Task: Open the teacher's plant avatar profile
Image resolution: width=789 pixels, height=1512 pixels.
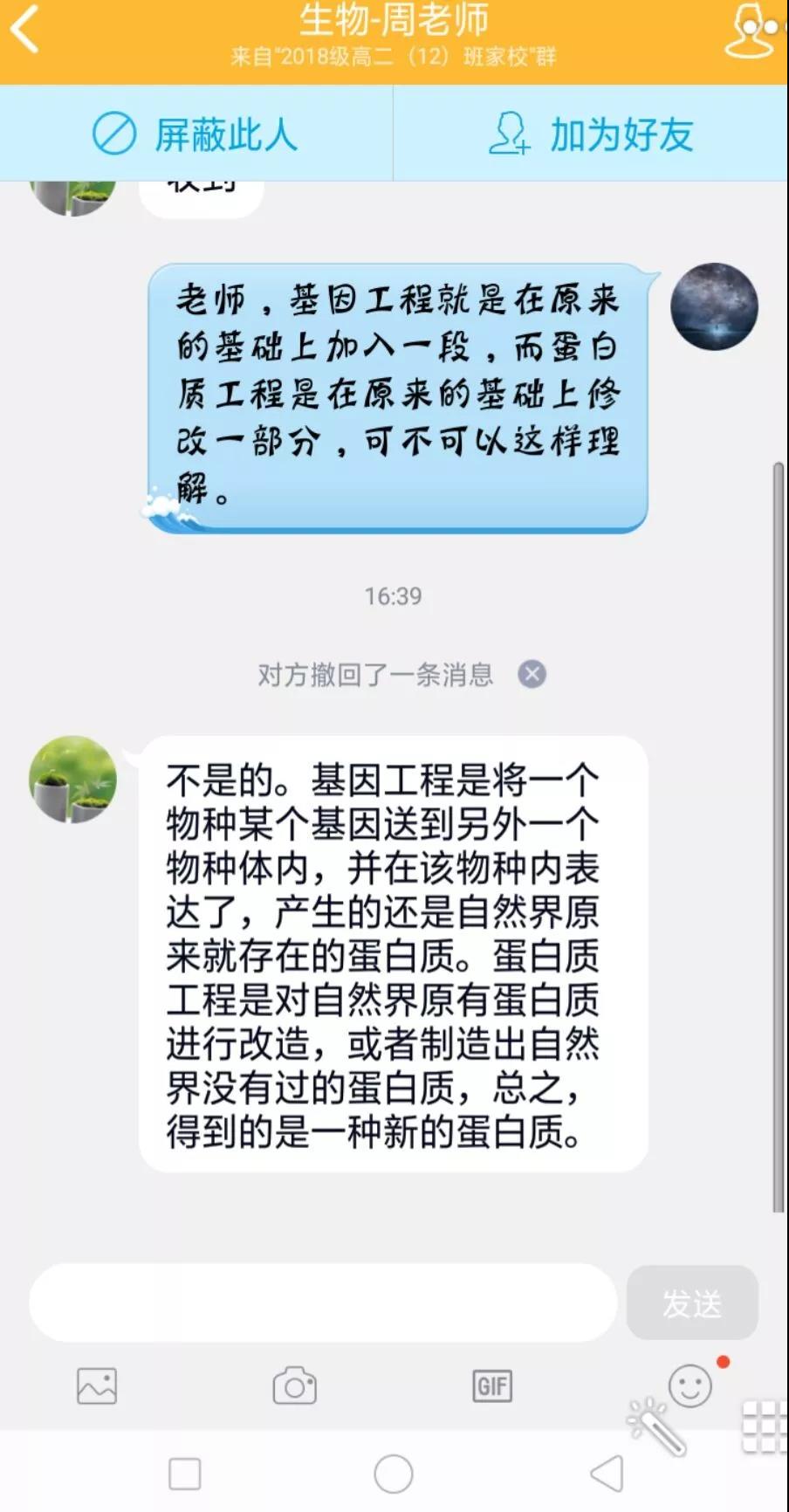Action: (73, 778)
